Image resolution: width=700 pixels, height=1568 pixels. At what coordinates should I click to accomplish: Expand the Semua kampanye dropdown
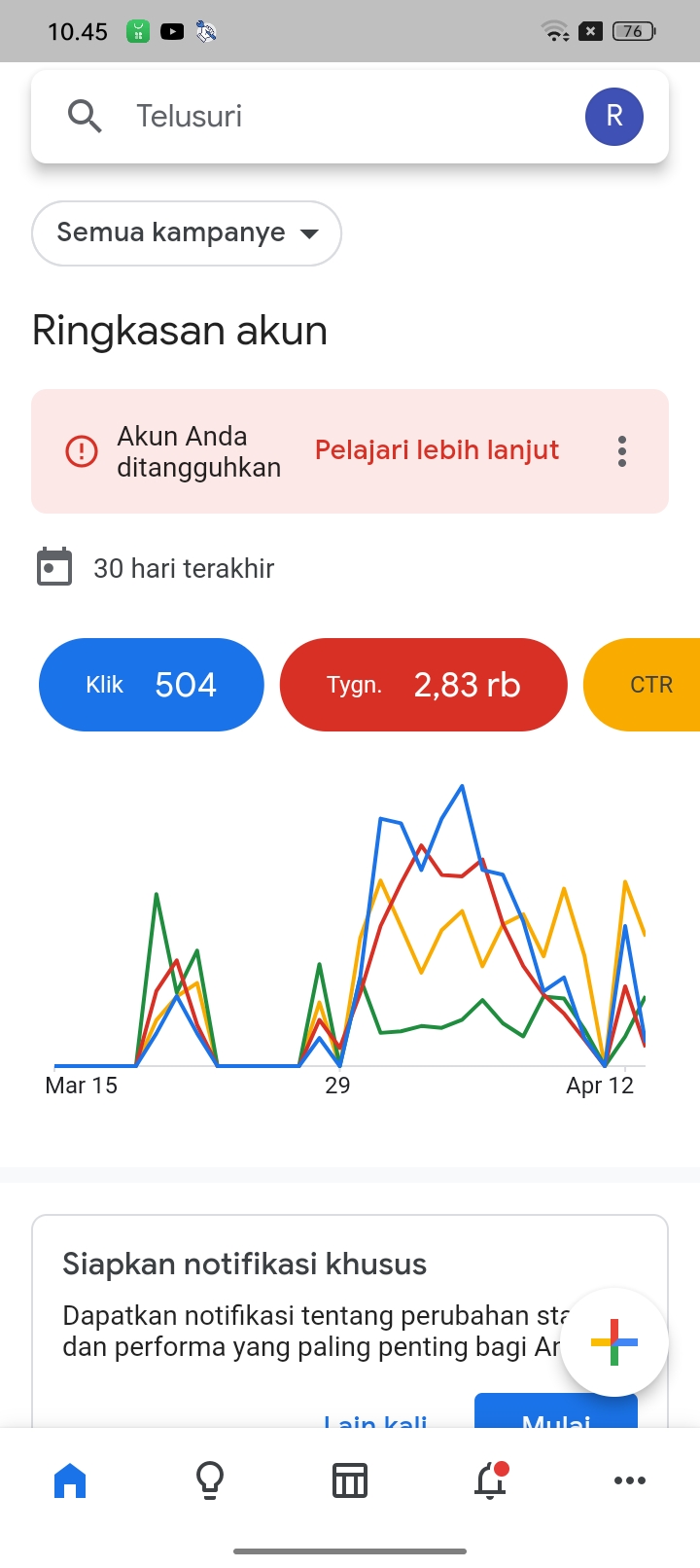click(x=187, y=233)
